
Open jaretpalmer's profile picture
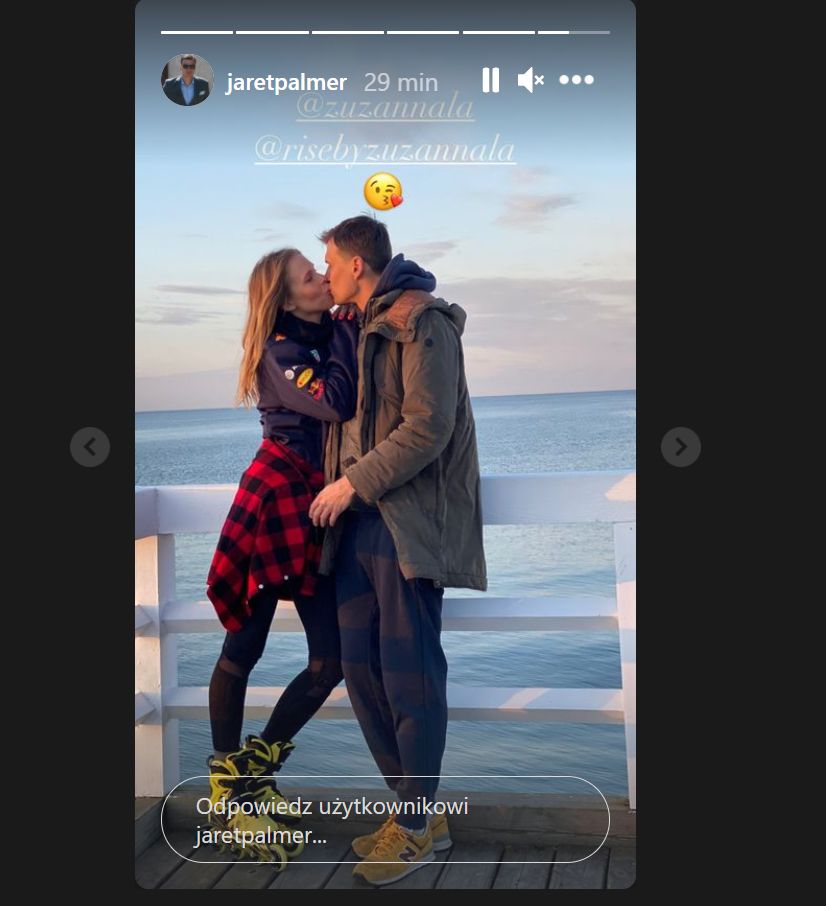click(x=187, y=81)
